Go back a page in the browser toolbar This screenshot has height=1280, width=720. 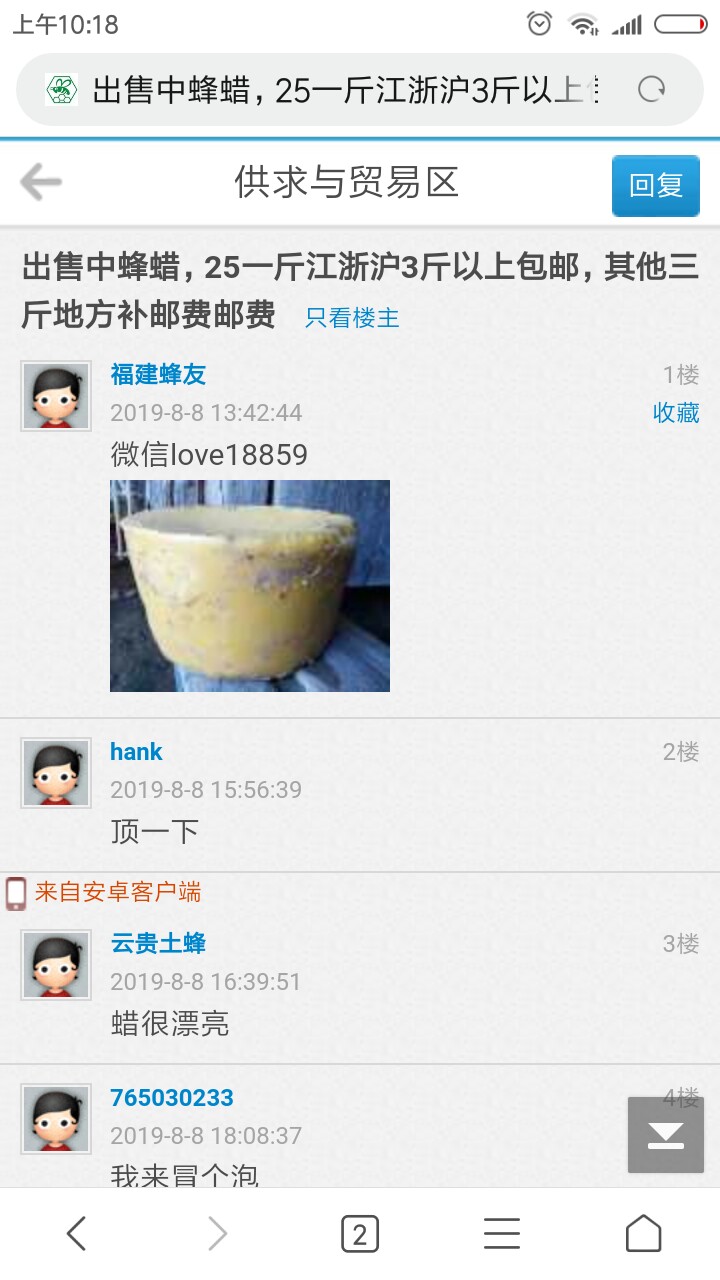tap(76, 1234)
